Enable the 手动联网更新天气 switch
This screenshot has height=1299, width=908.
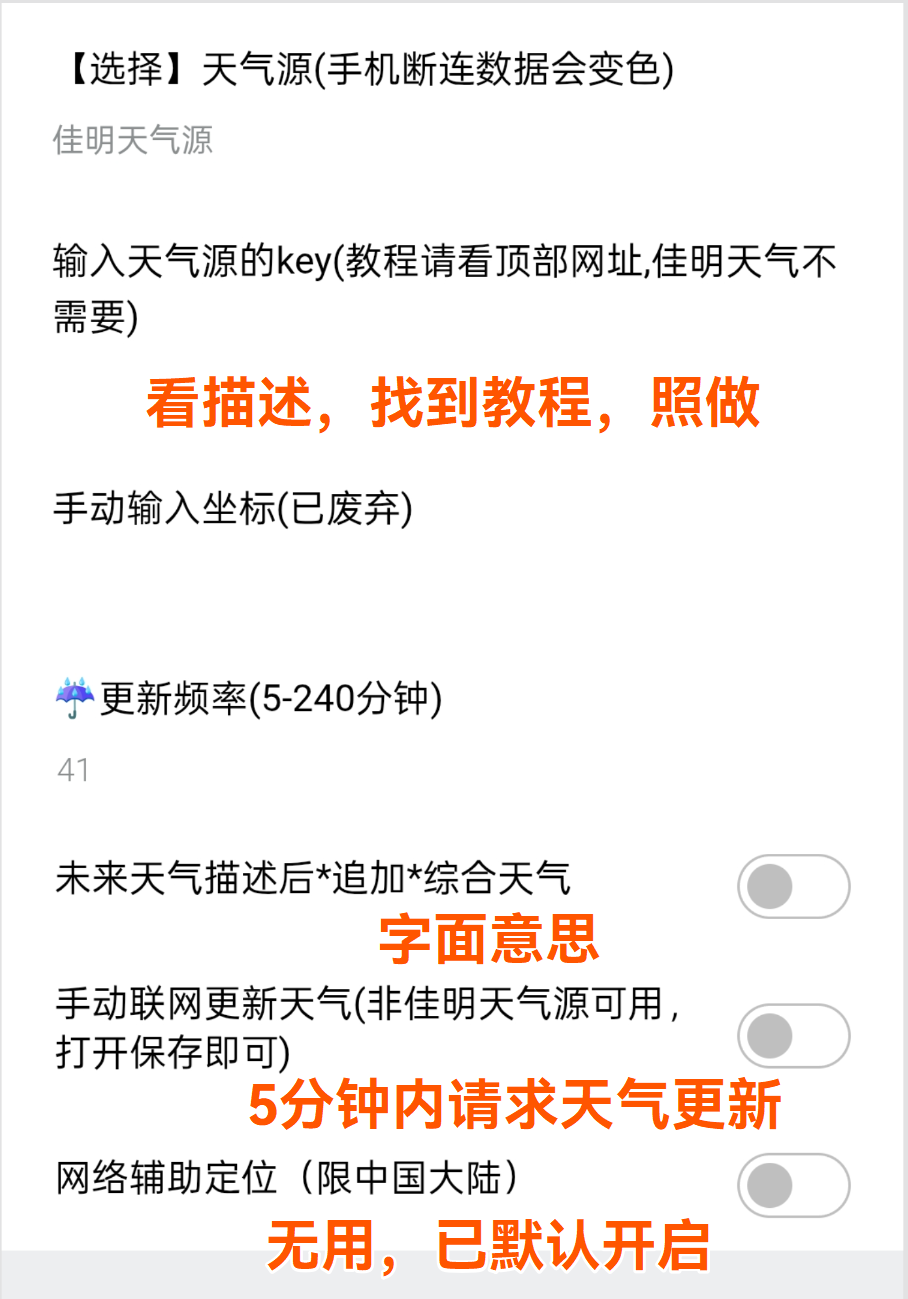[793, 1035]
